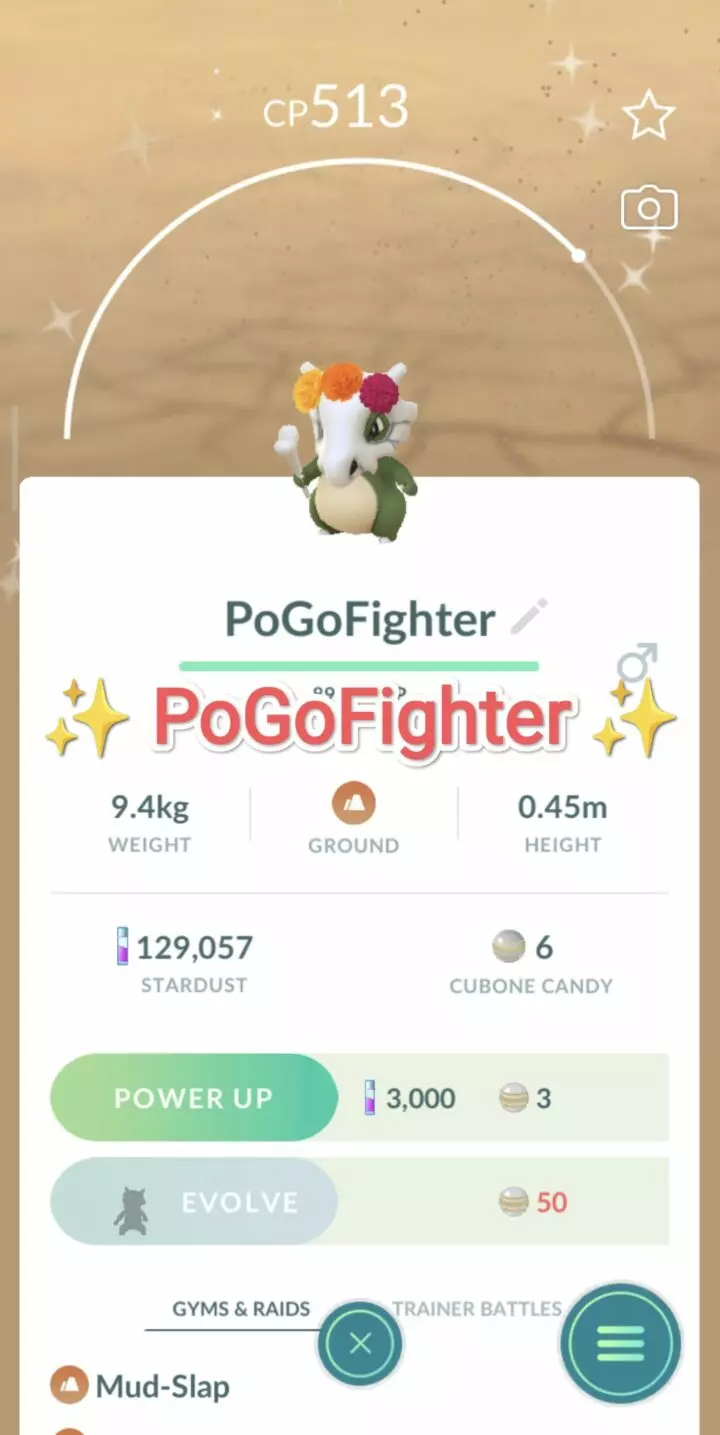Select the Ground type badge
This screenshot has width=720, height=1435.
(x=352, y=800)
